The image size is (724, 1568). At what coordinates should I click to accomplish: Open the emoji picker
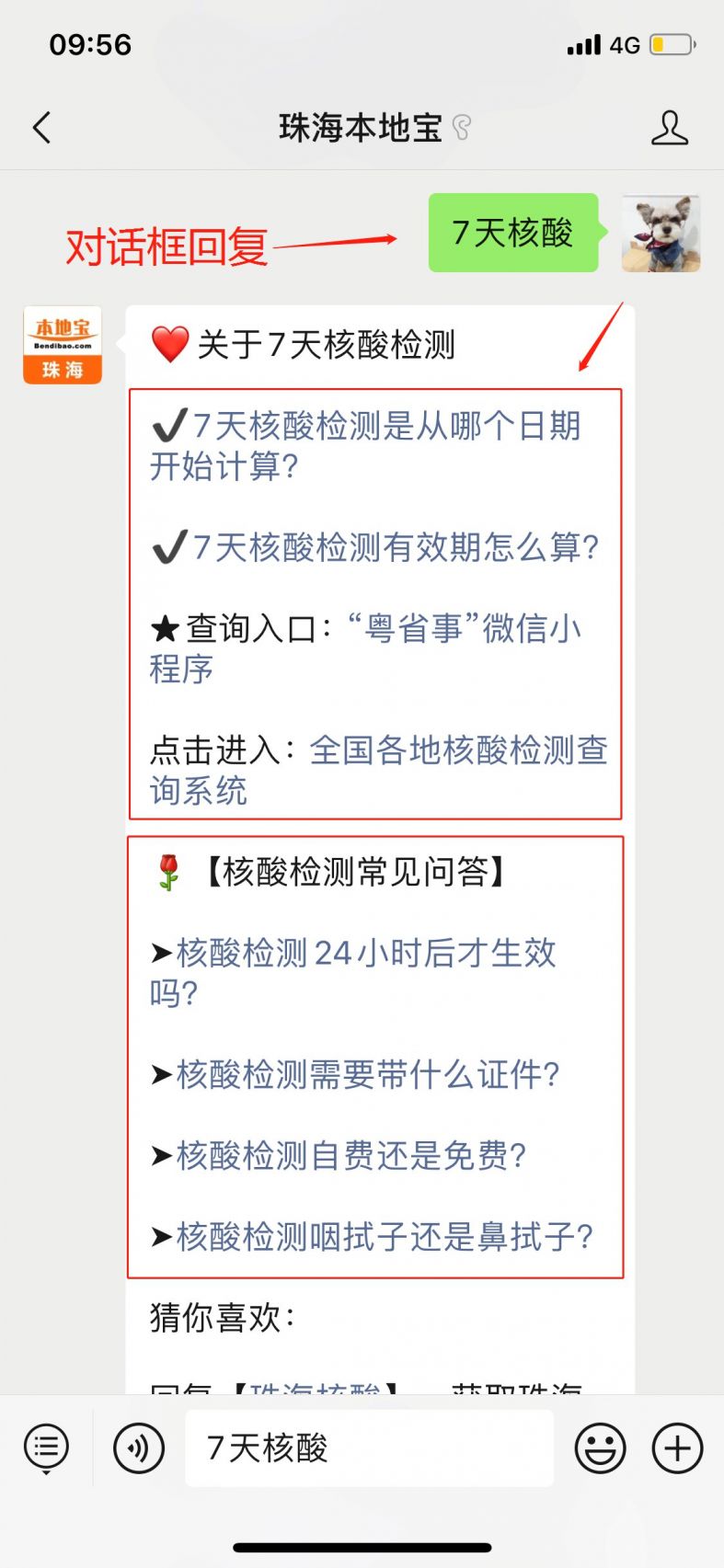(x=600, y=1448)
